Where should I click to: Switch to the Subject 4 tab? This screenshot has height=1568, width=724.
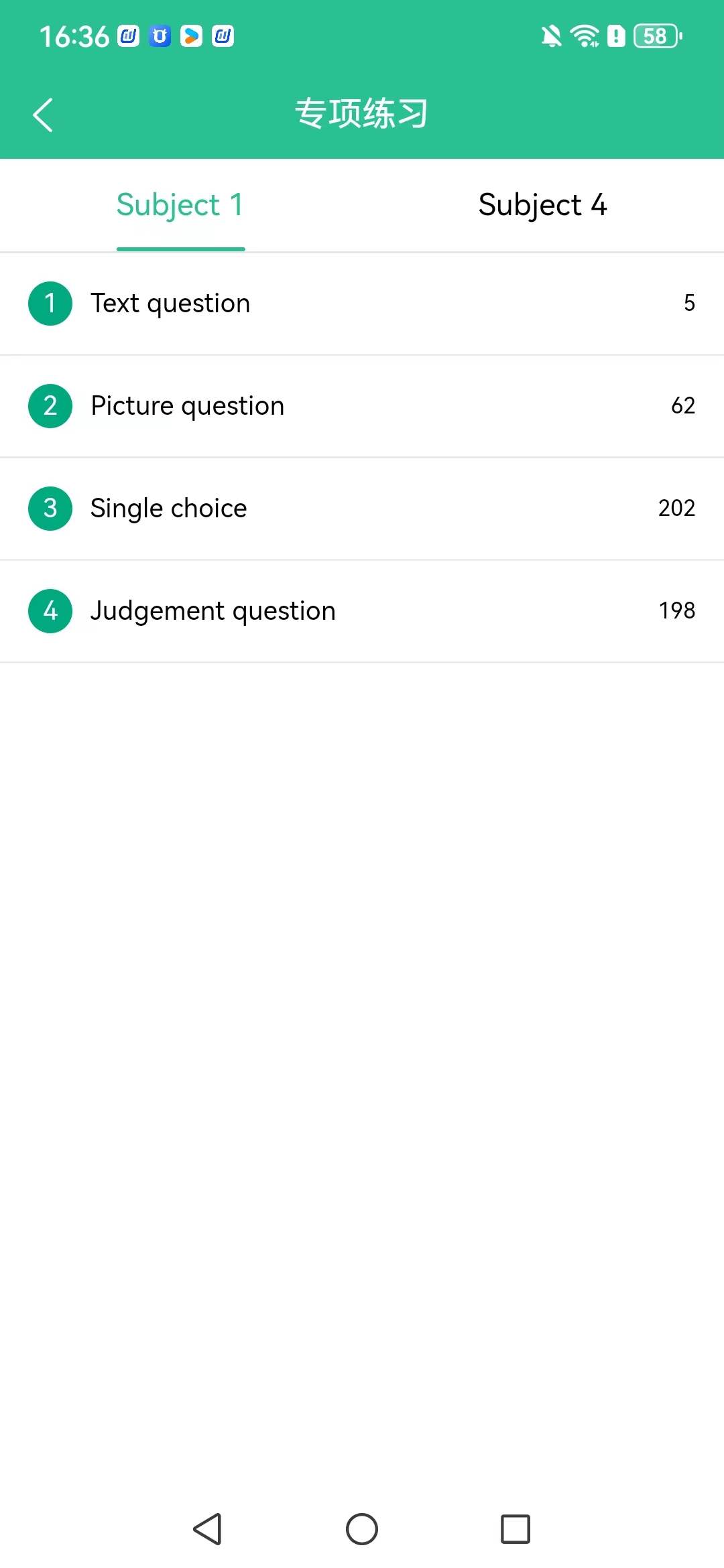point(543,205)
